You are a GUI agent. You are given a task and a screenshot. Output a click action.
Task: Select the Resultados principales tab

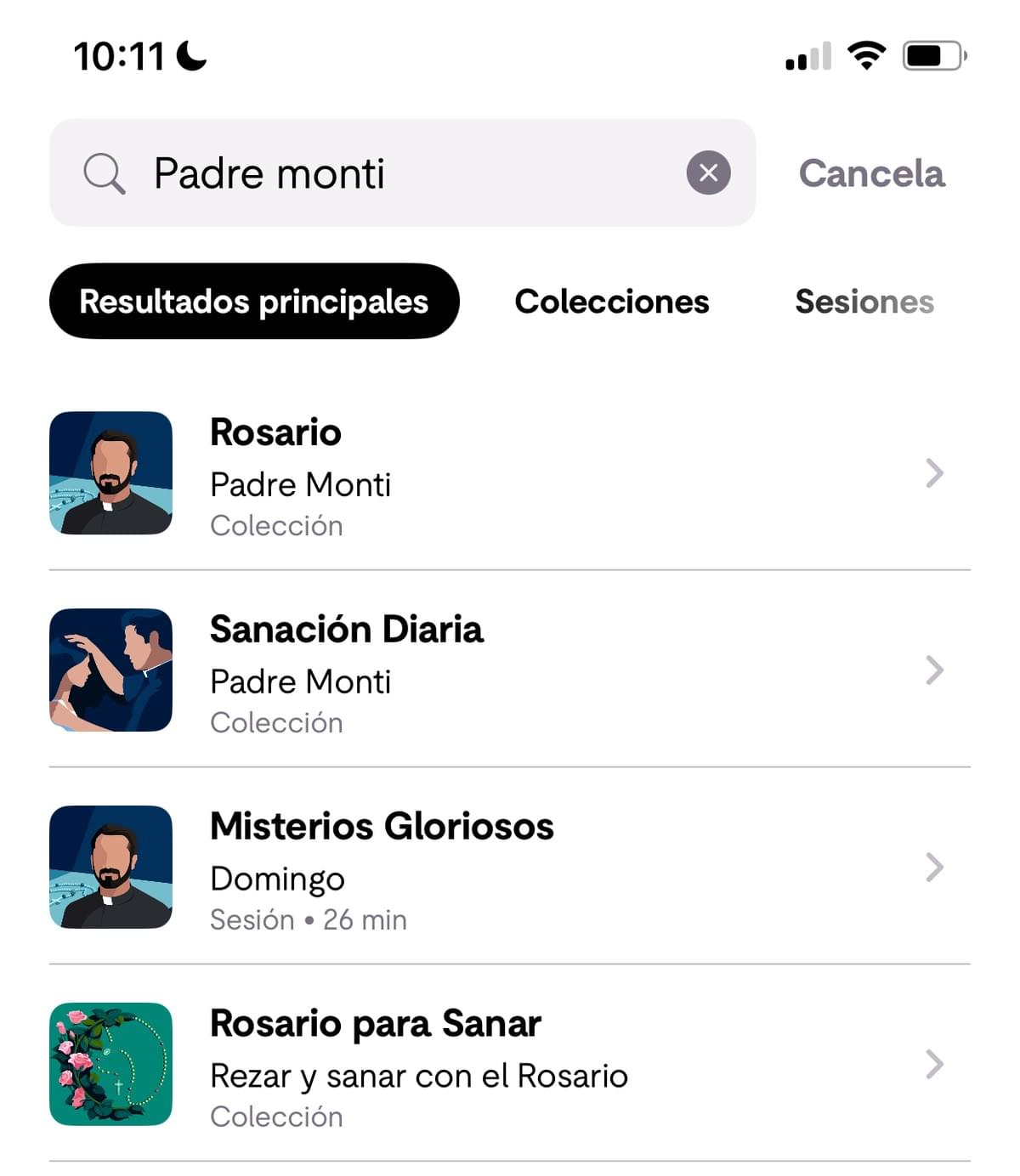click(x=254, y=302)
